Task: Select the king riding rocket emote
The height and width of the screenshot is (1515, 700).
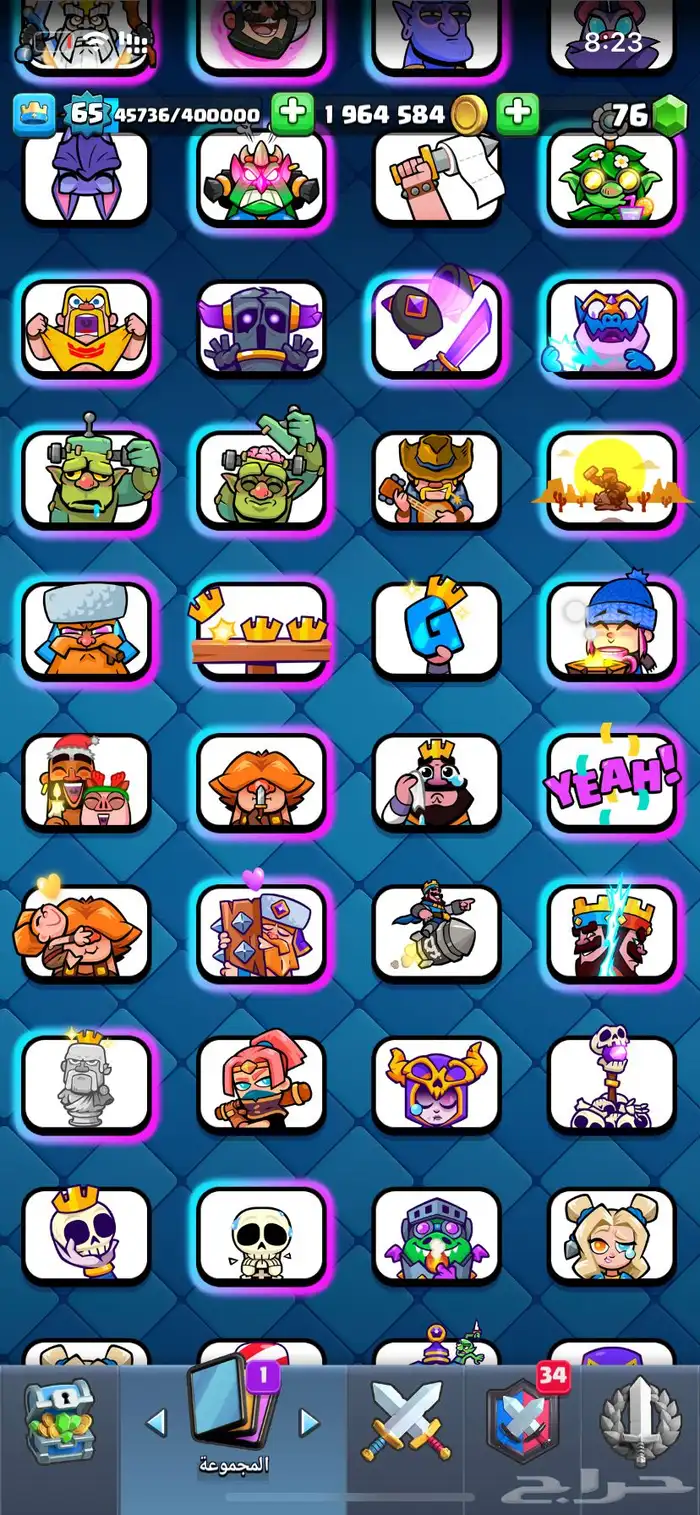Action: 436,932
